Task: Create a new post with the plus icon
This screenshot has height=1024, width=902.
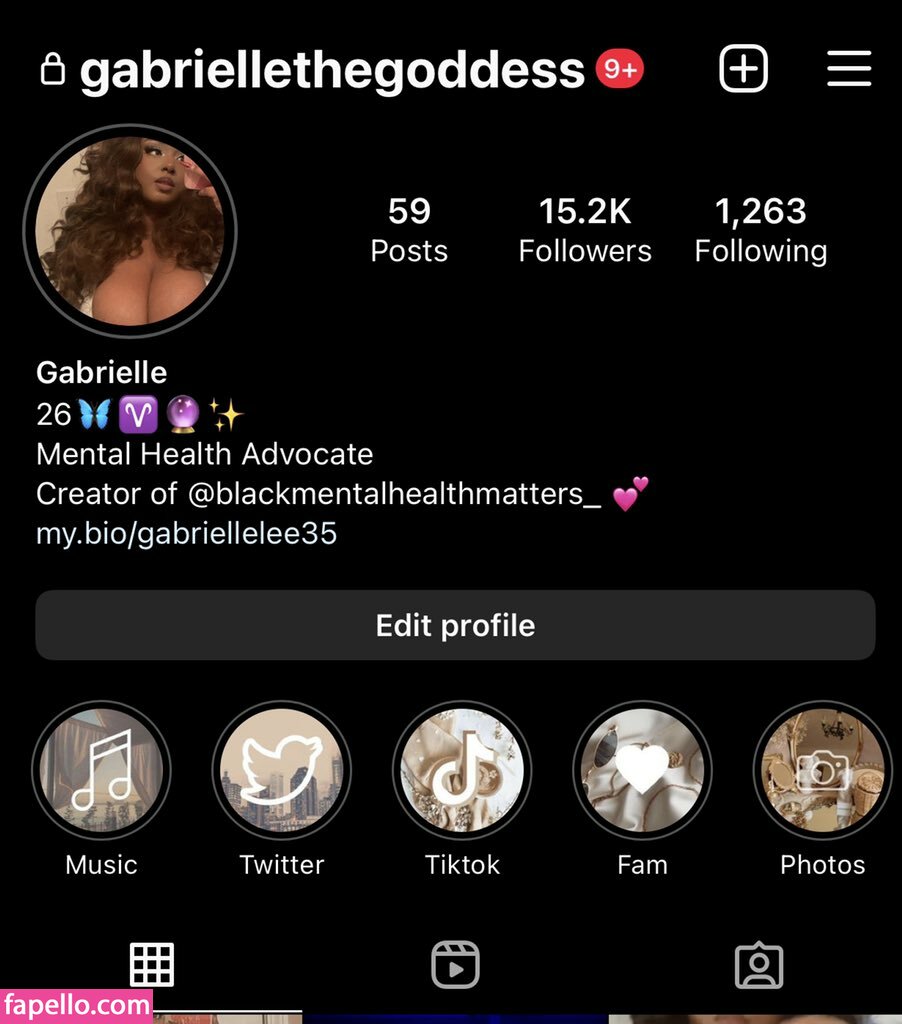Action: [743, 69]
